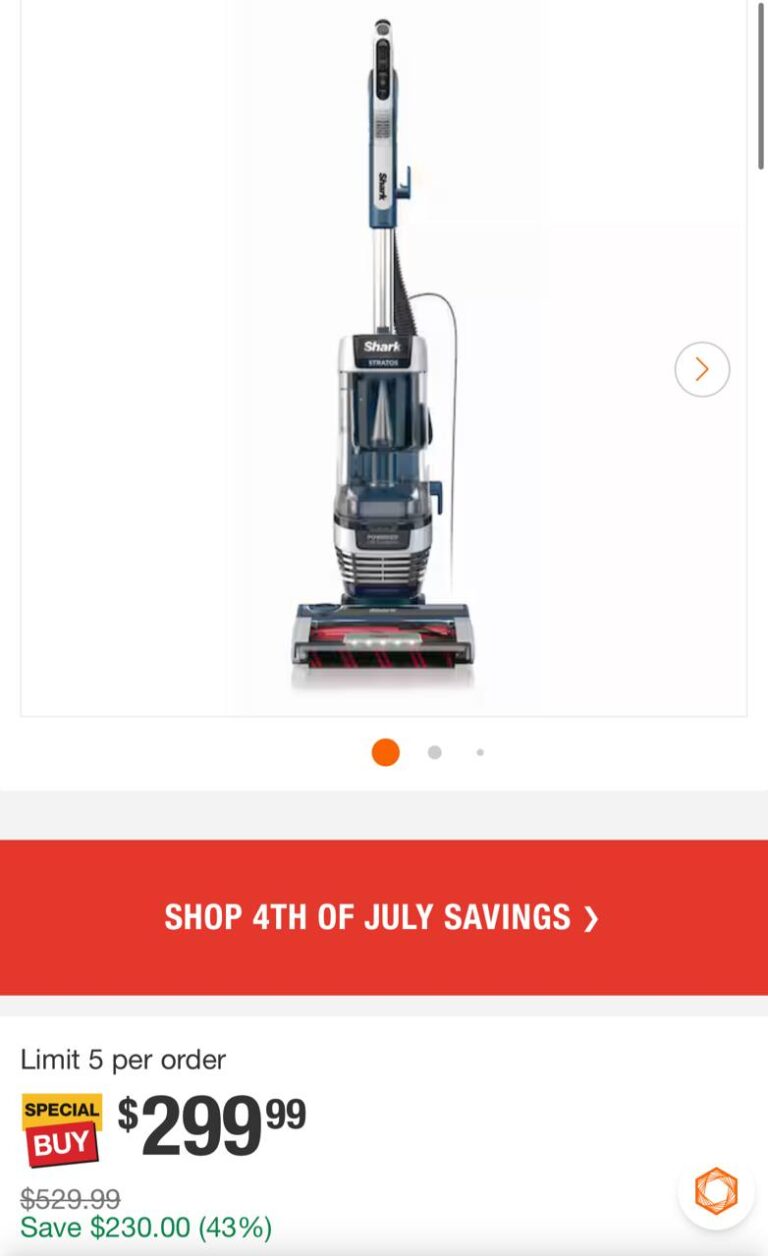Open the Shop 4th of July Savings banner
Viewport: 768px width, 1256px height.
point(384,917)
